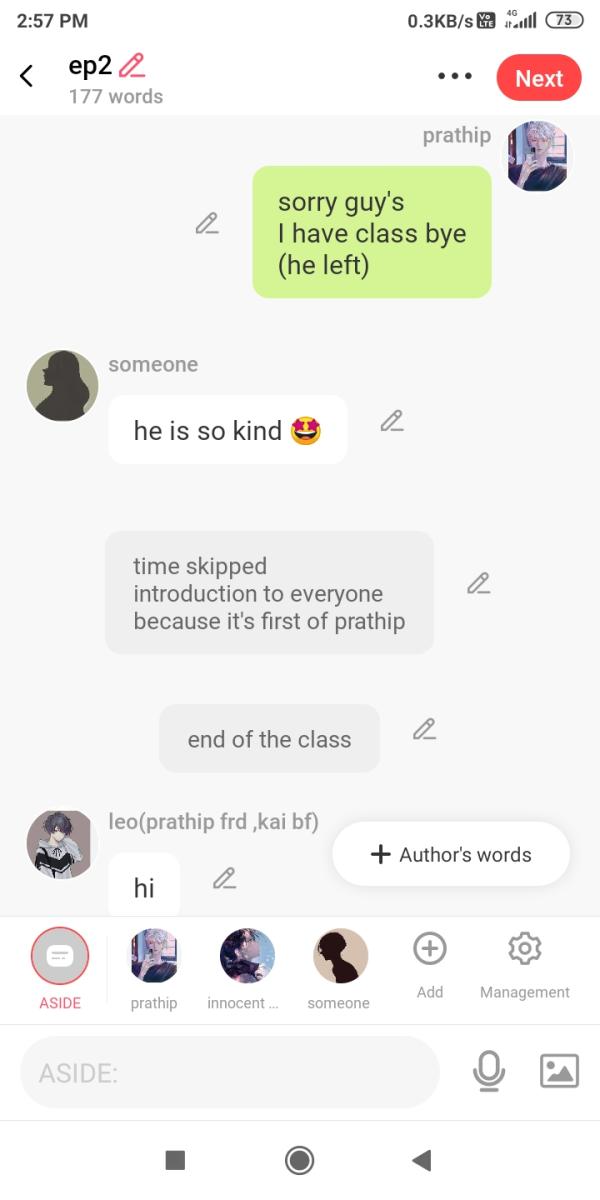Focus the ASIDE text input field
This screenshot has height=1200, width=600.
(230, 1073)
